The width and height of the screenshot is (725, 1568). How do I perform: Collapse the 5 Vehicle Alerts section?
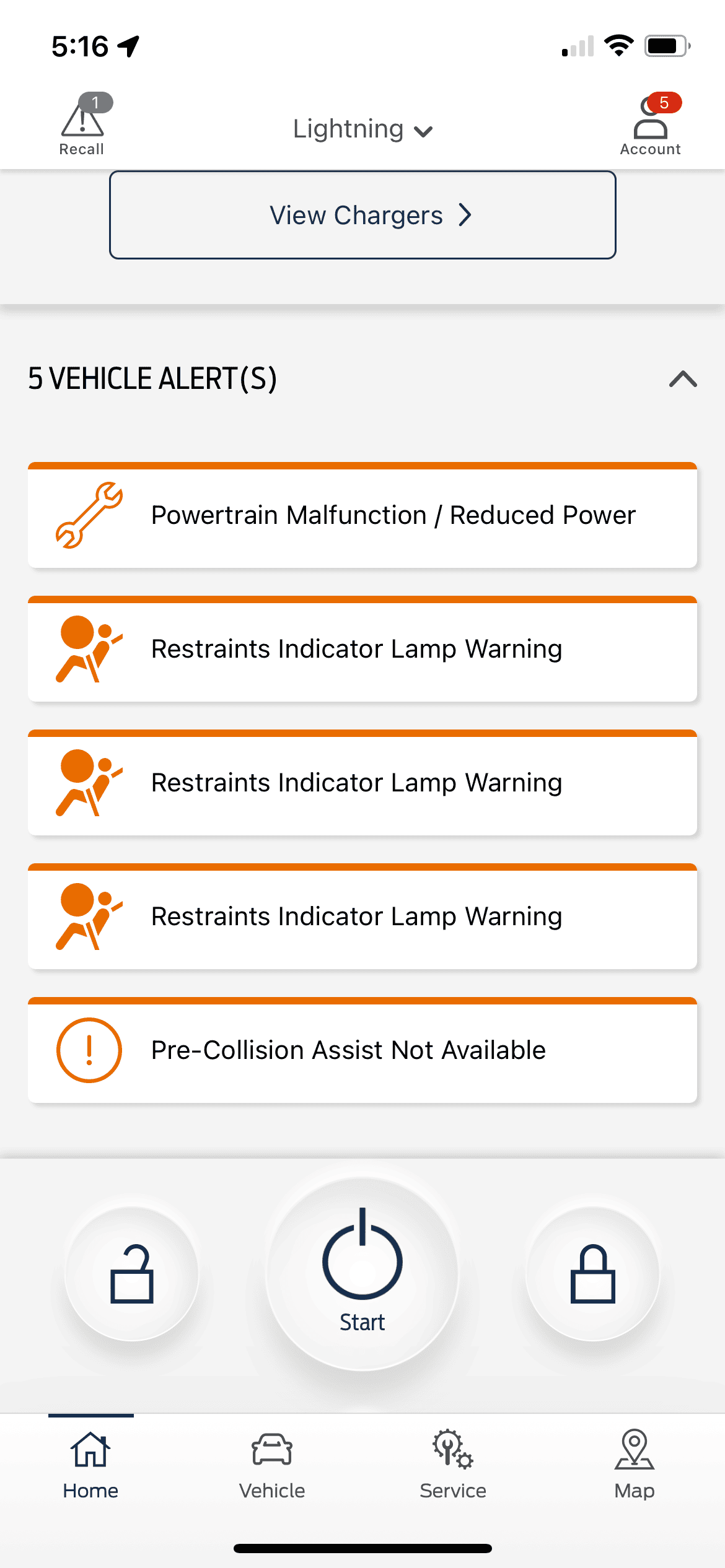[x=683, y=379]
